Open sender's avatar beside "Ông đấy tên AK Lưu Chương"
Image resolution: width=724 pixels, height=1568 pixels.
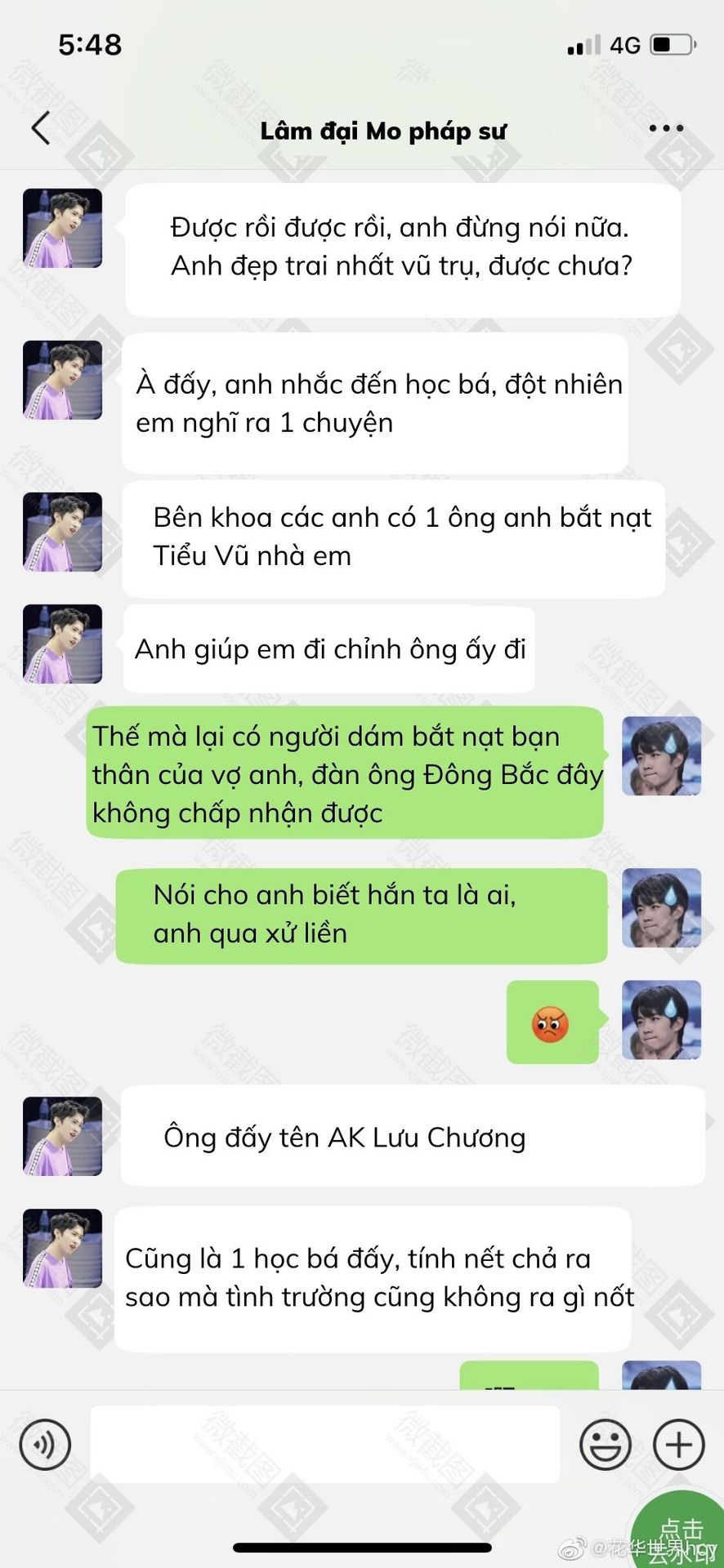pos(62,1136)
